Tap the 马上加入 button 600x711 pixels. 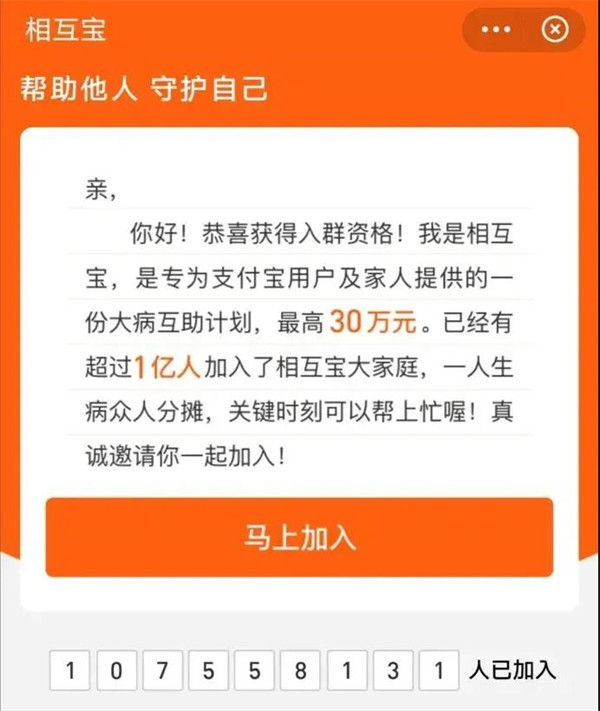(x=299, y=537)
